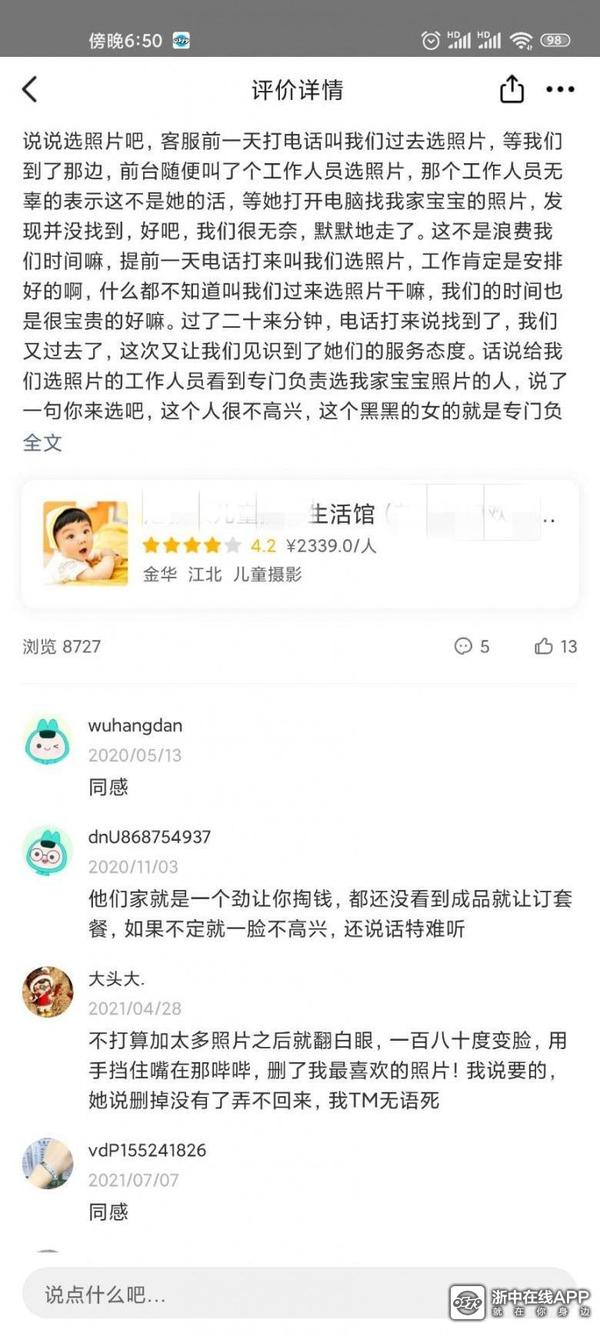The image size is (600, 1333).
Task: Go back from the review details page
Action: tap(30, 90)
